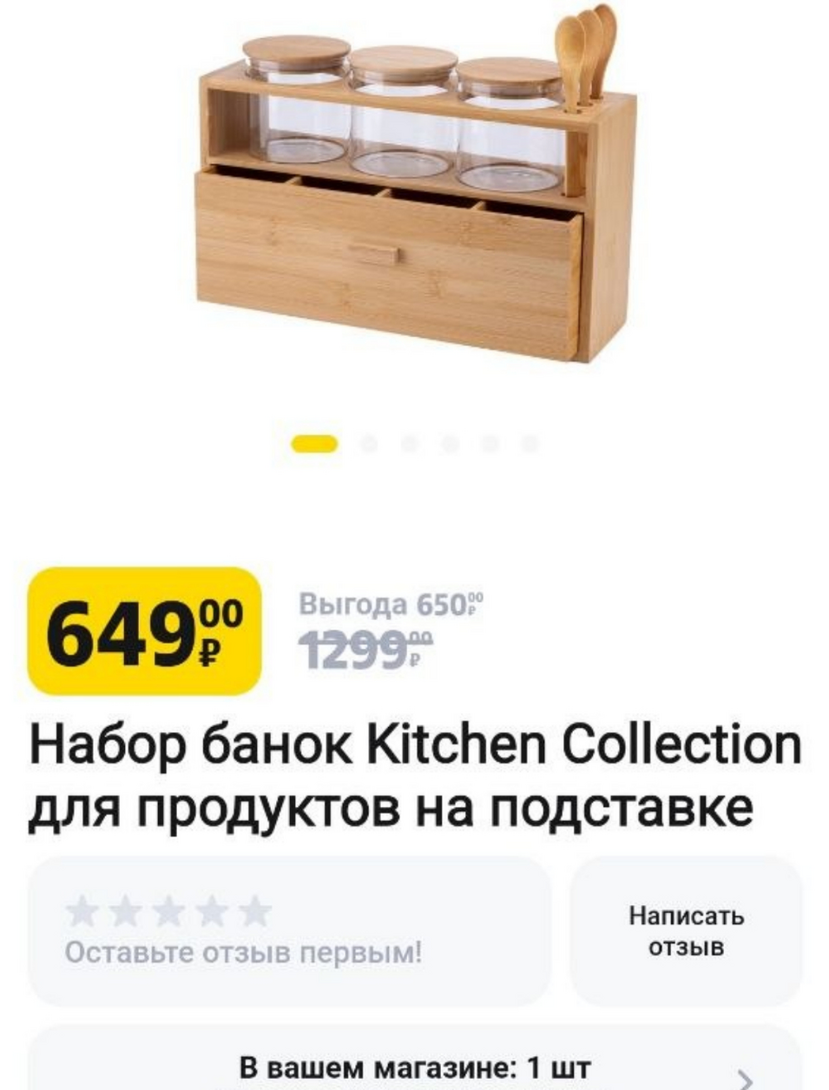Select the second rating star
Viewport: 829px width, 1090px height.
click(124, 912)
